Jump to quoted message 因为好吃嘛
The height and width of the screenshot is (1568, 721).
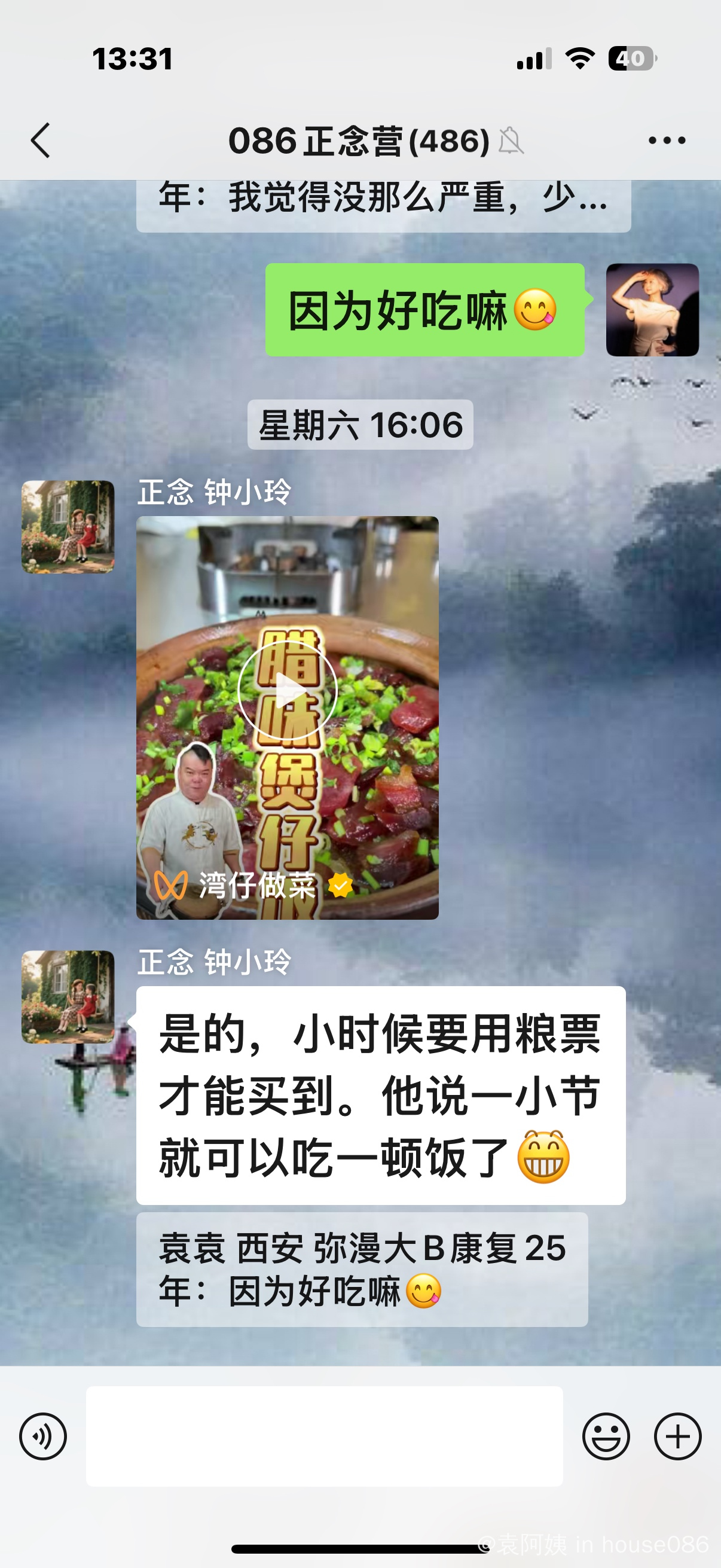click(x=362, y=1269)
